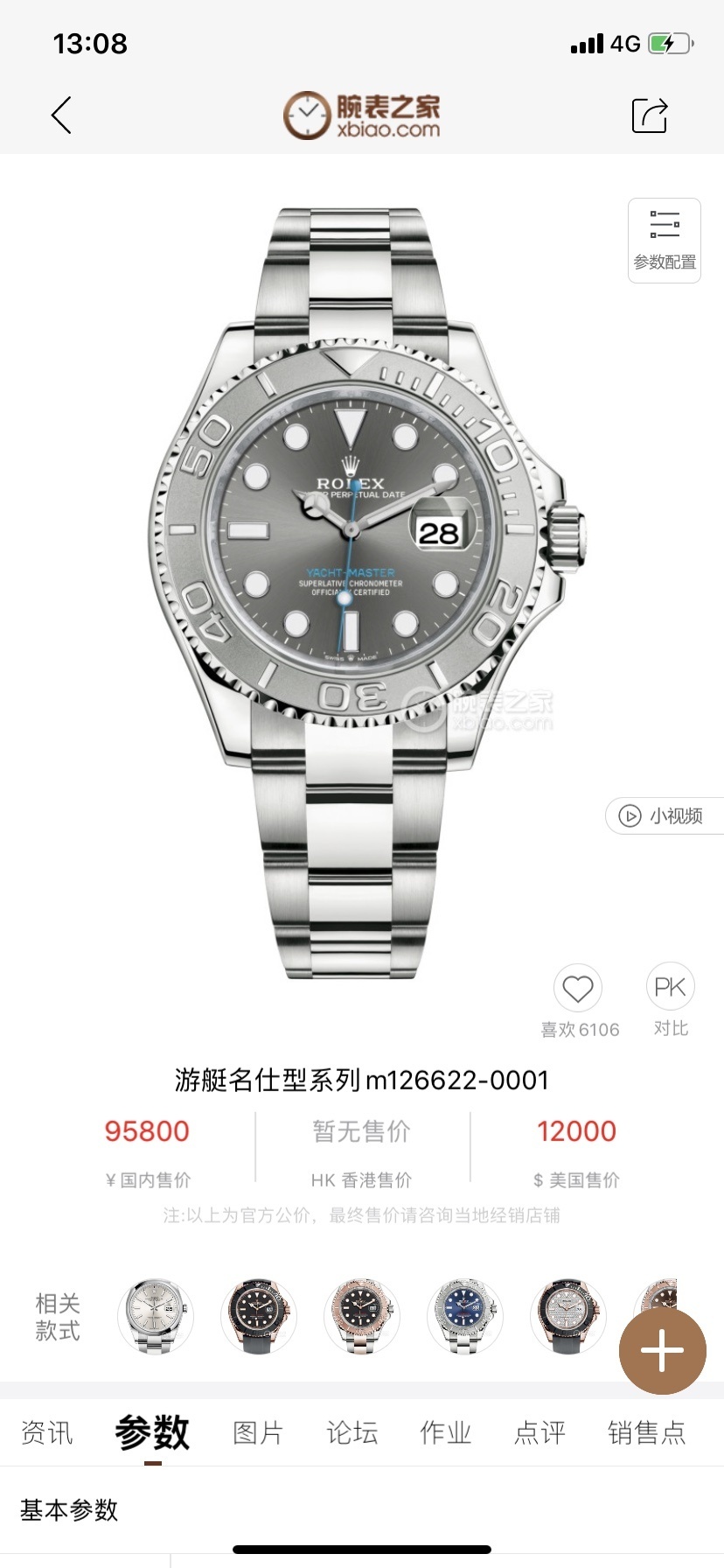Open the brown plus floating button
Screen dimensions: 724x1568
662,1351
